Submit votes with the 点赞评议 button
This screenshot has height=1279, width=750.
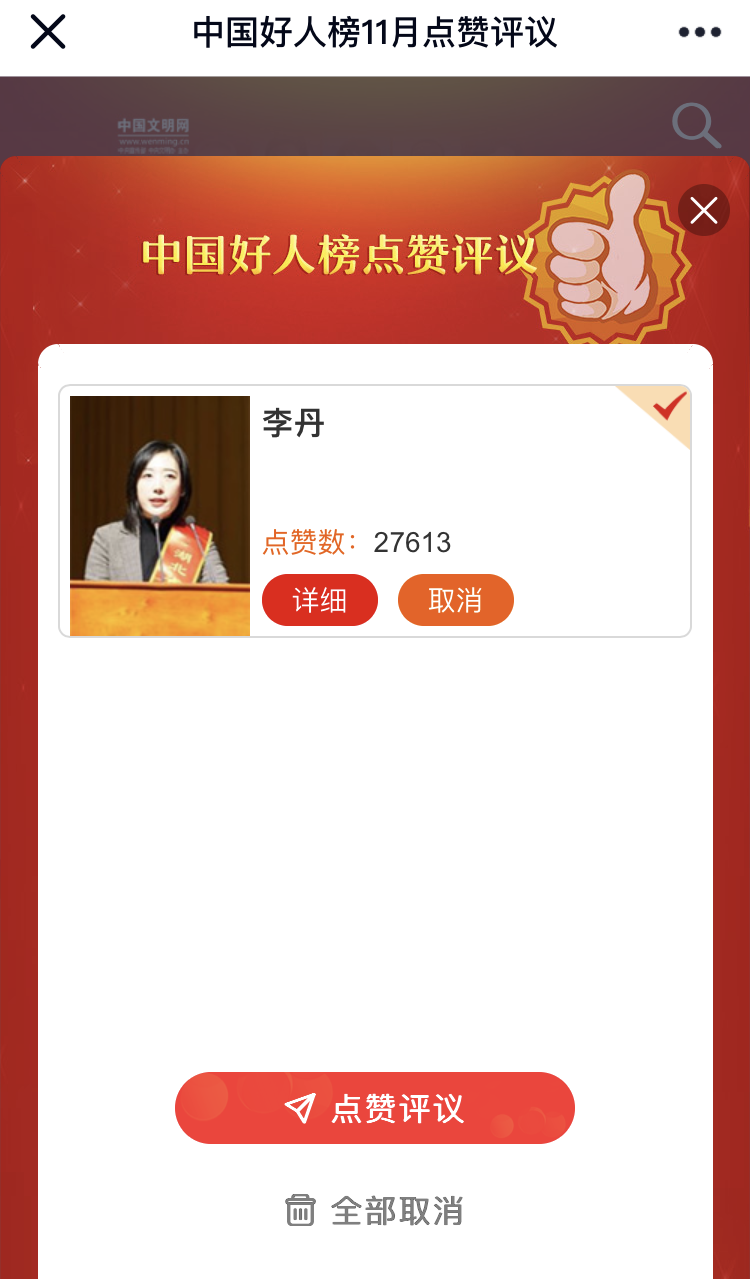pos(375,1108)
